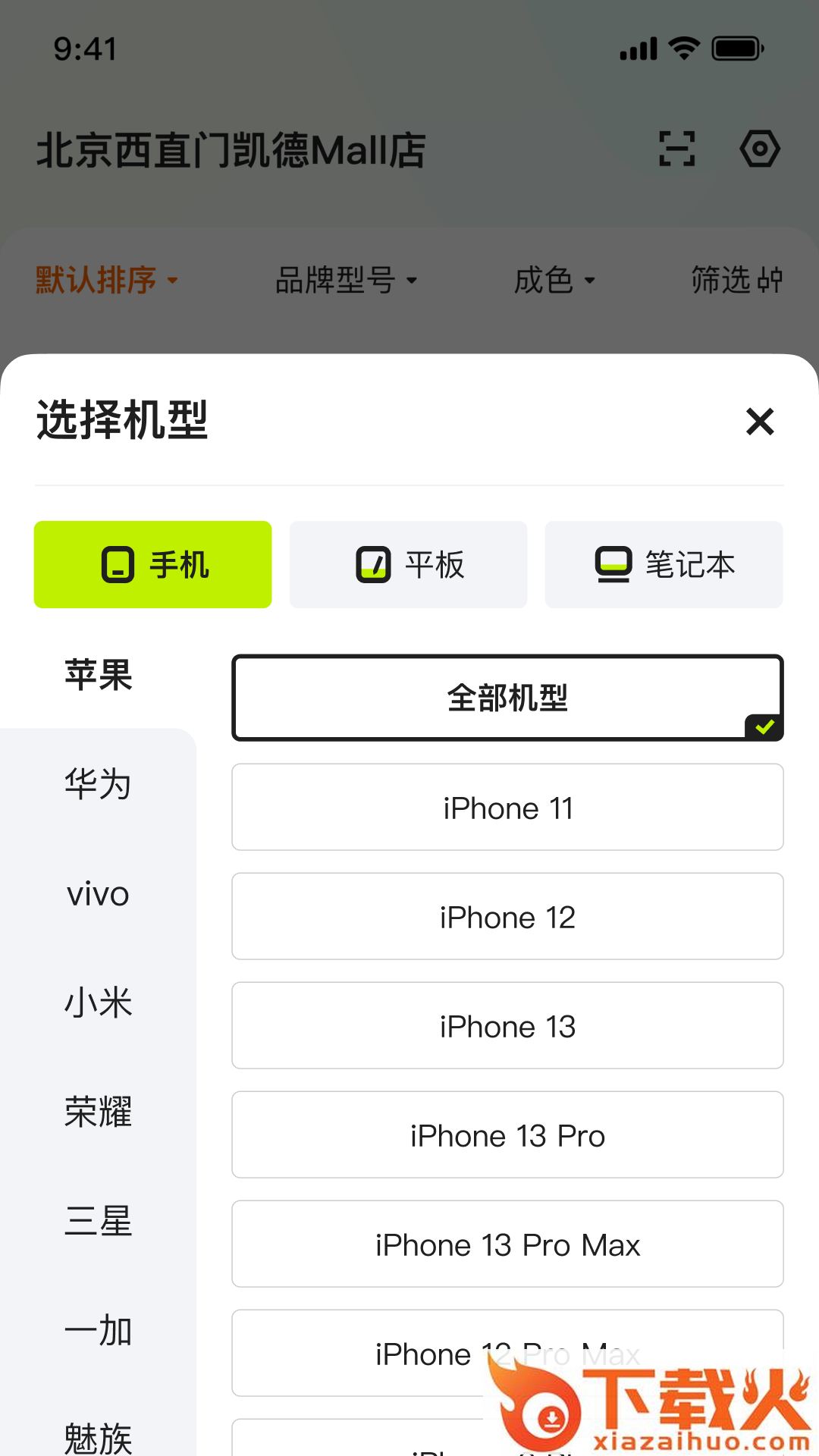
Task: Show 一加 models
Action: click(x=98, y=1331)
